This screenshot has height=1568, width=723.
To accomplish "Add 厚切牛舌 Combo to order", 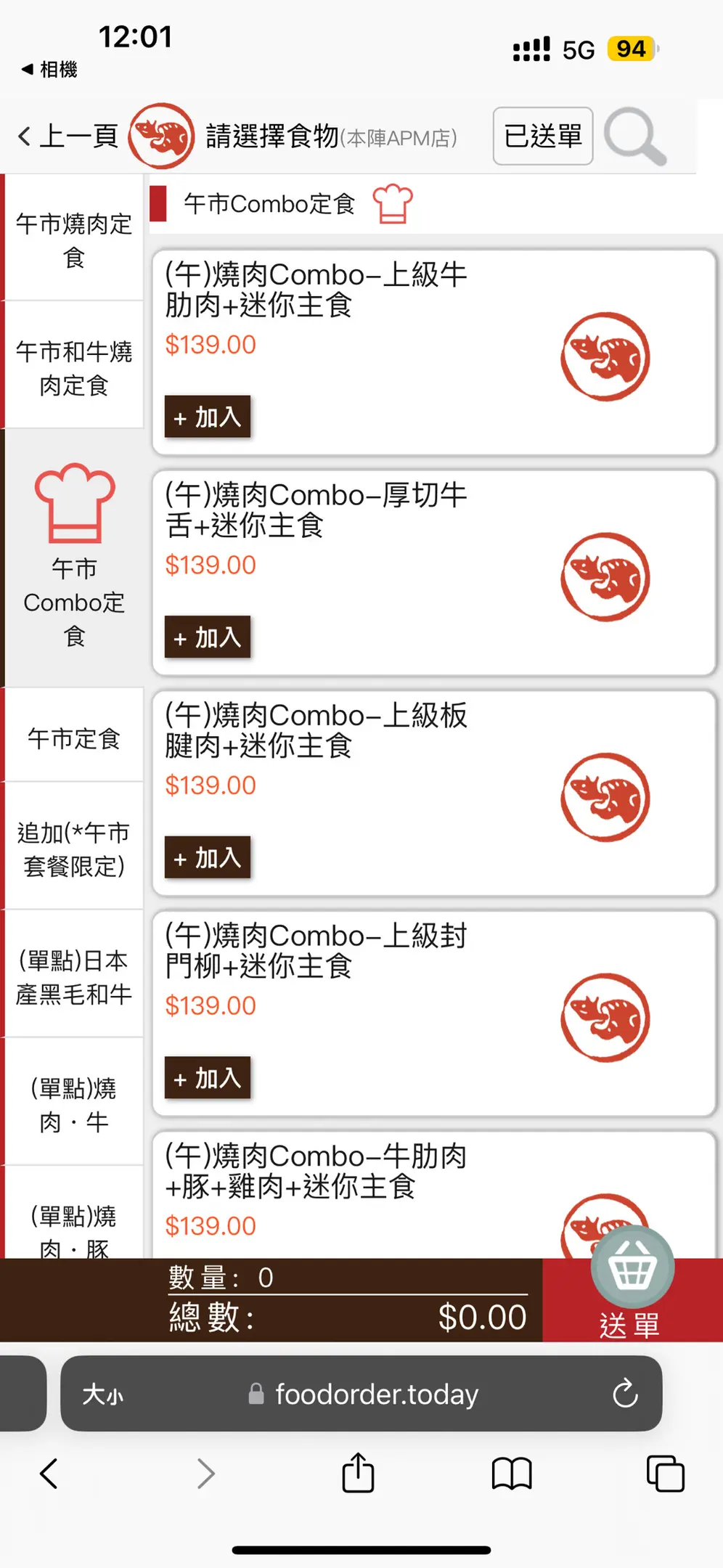I will point(208,637).
